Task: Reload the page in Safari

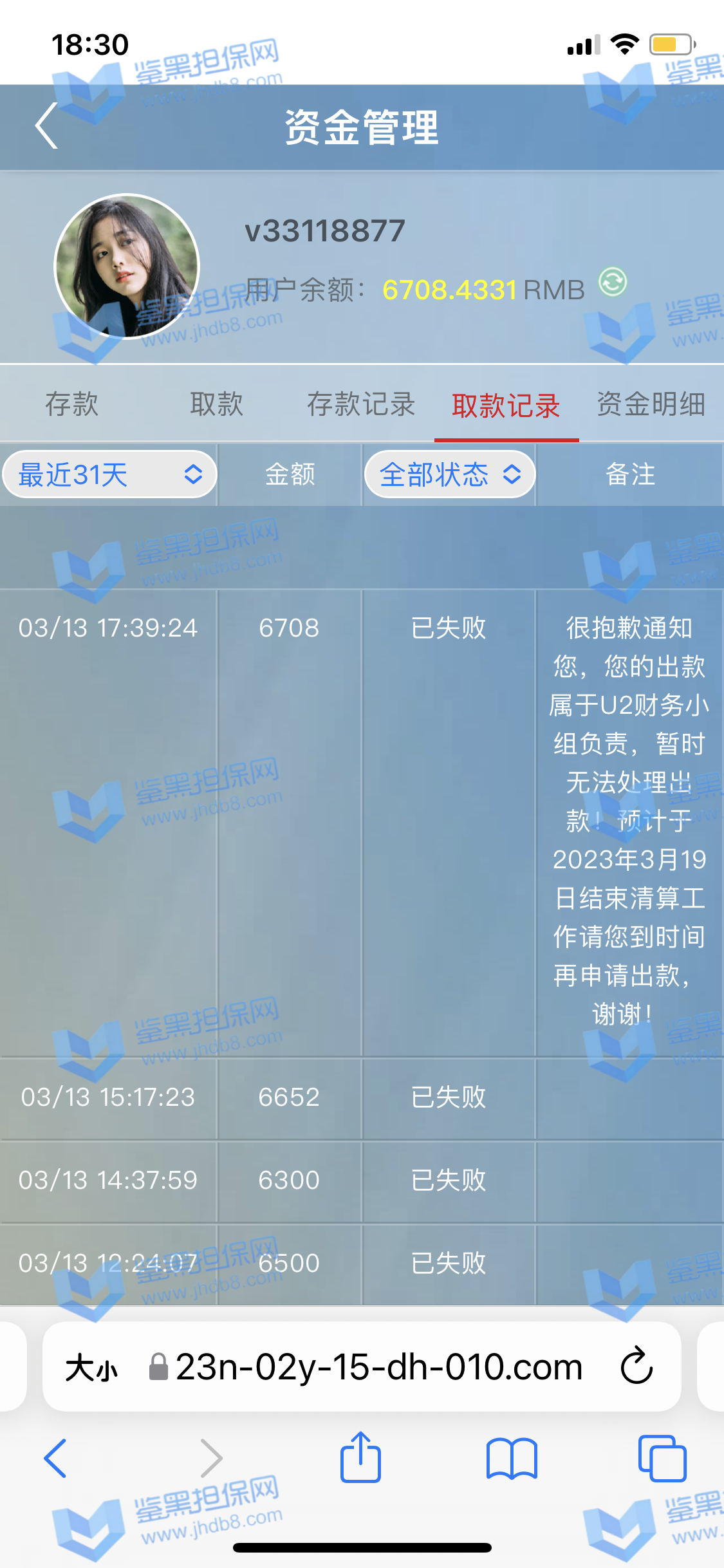Action: pyautogui.click(x=636, y=1366)
